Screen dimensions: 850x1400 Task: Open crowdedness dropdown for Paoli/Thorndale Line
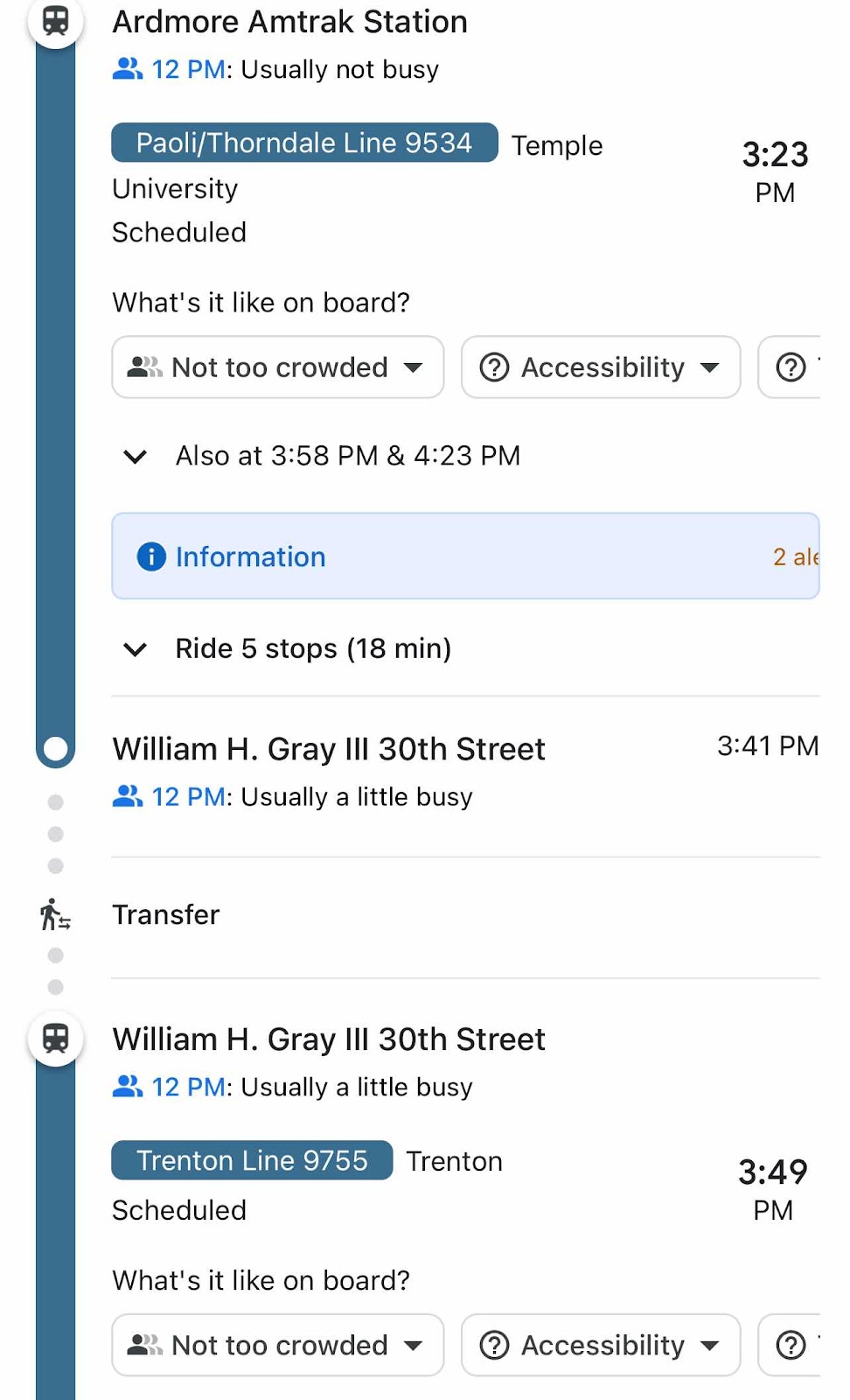277,367
